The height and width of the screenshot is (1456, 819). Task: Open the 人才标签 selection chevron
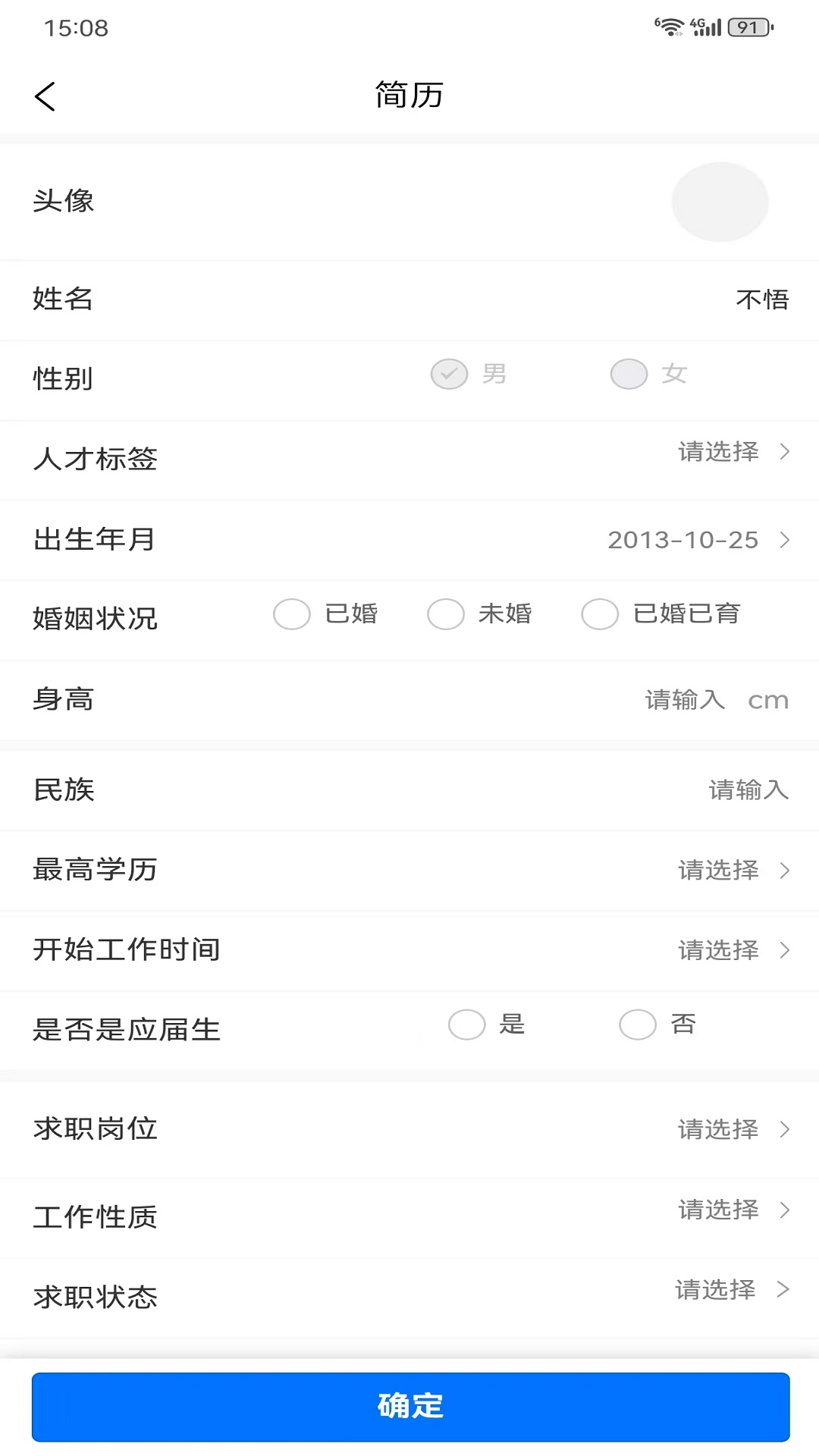(x=785, y=452)
